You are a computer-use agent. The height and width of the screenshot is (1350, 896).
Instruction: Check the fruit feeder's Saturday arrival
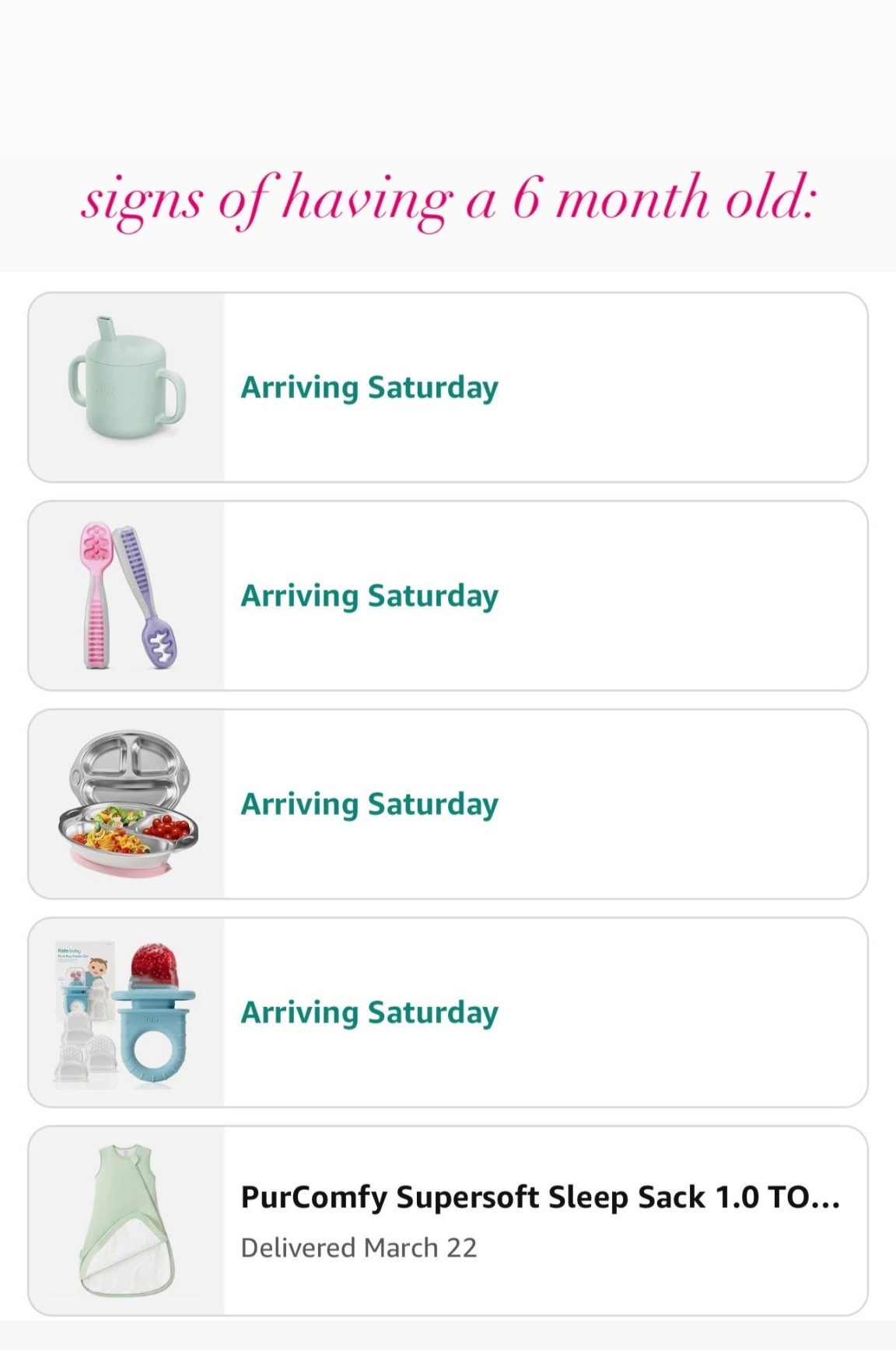pos(369,1012)
